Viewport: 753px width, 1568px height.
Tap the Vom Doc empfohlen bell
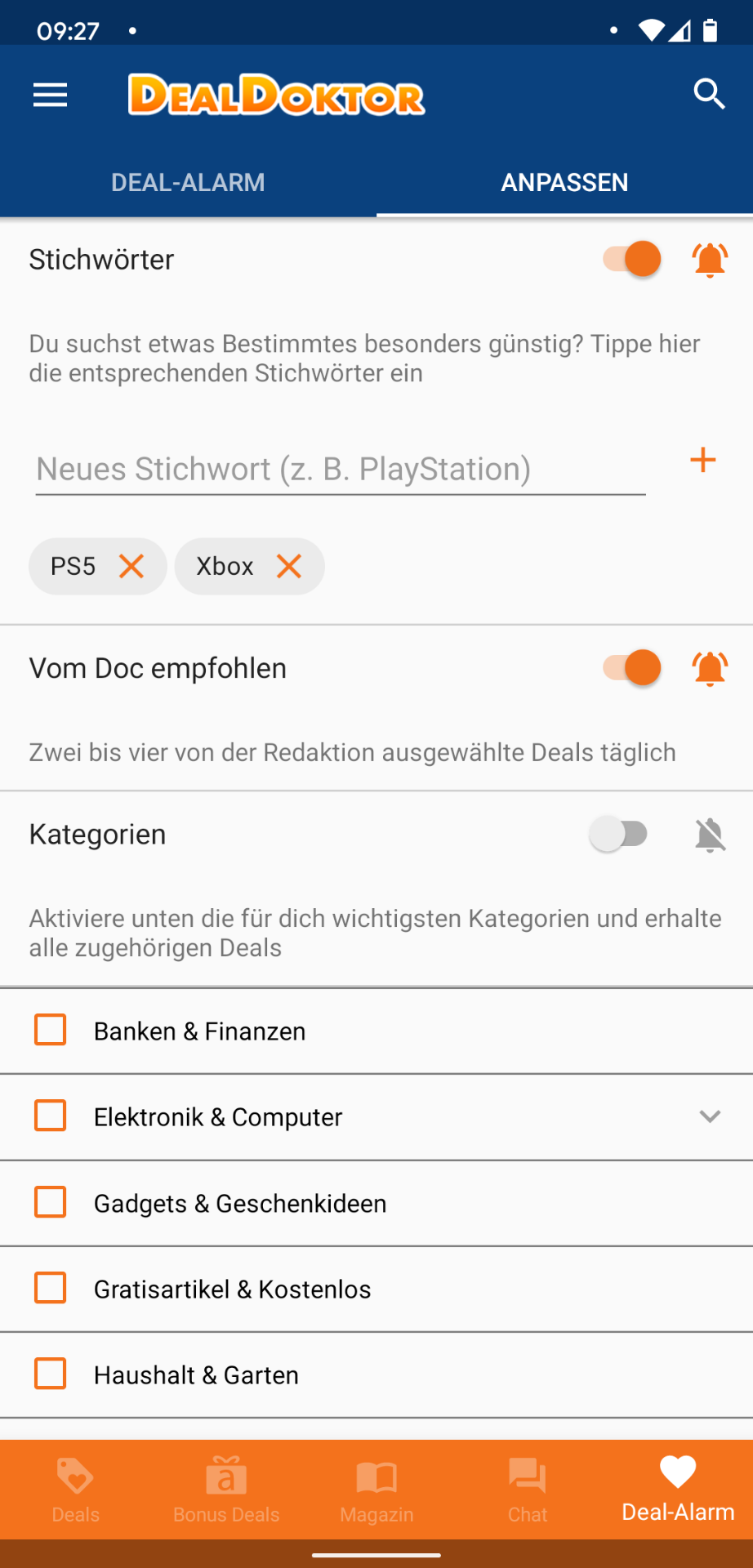[x=710, y=669]
